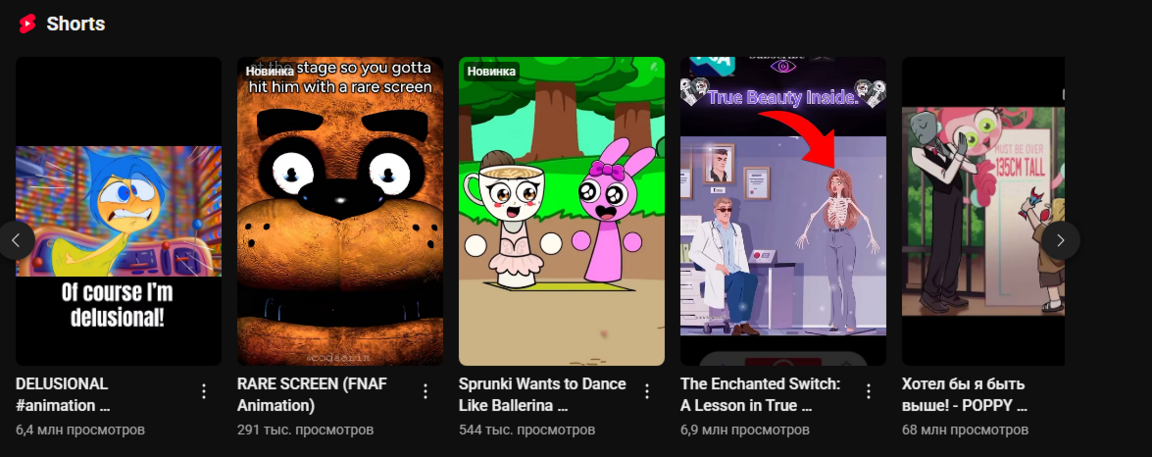Open the options menu for DELUSIONAL short
1152x457 pixels.
pyautogui.click(x=204, y=391)
